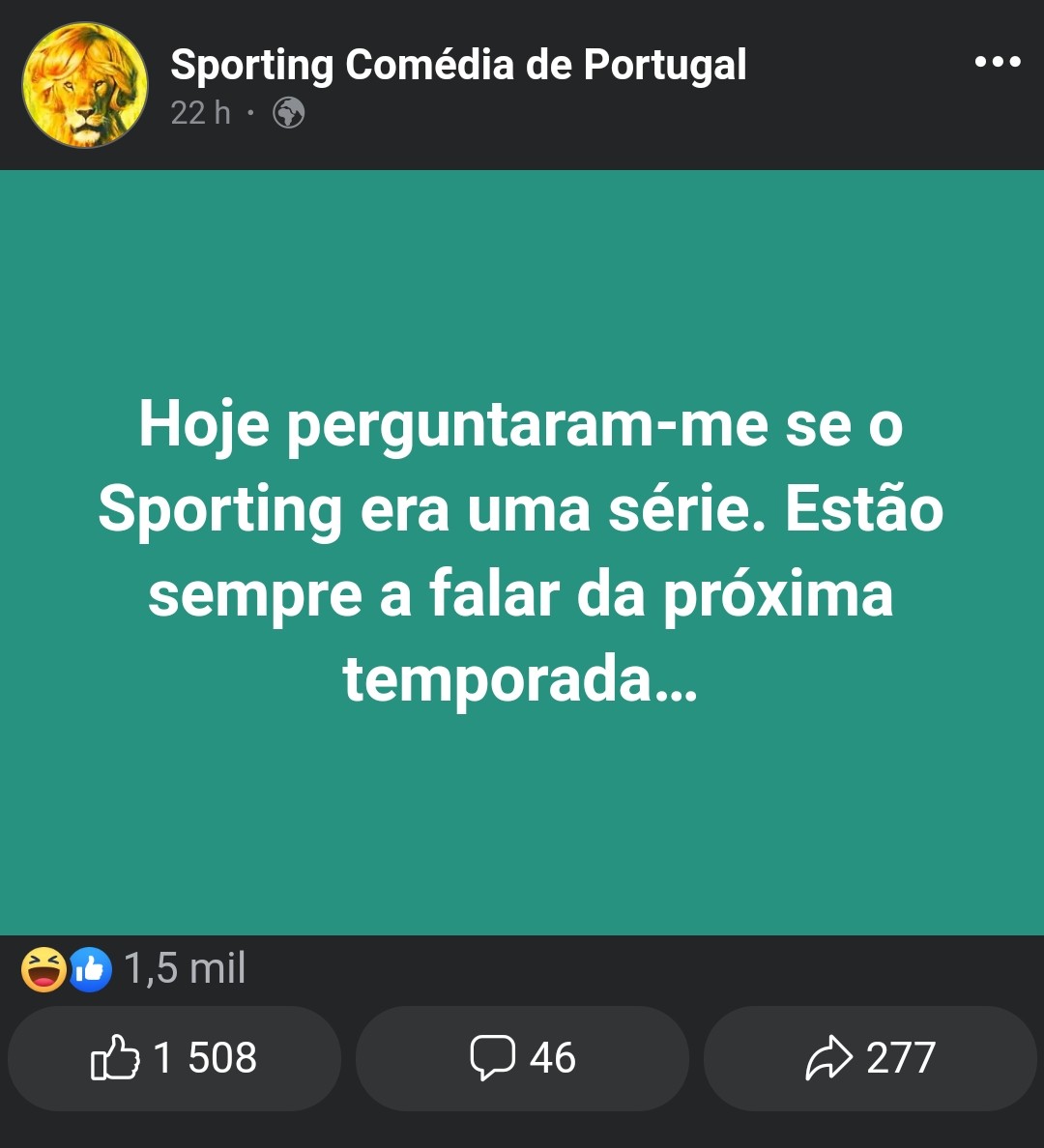Open Sporting Comédia de Portugal page name
The width and height of the screenshot is (1044, 1148).
[x=458, y=65]
